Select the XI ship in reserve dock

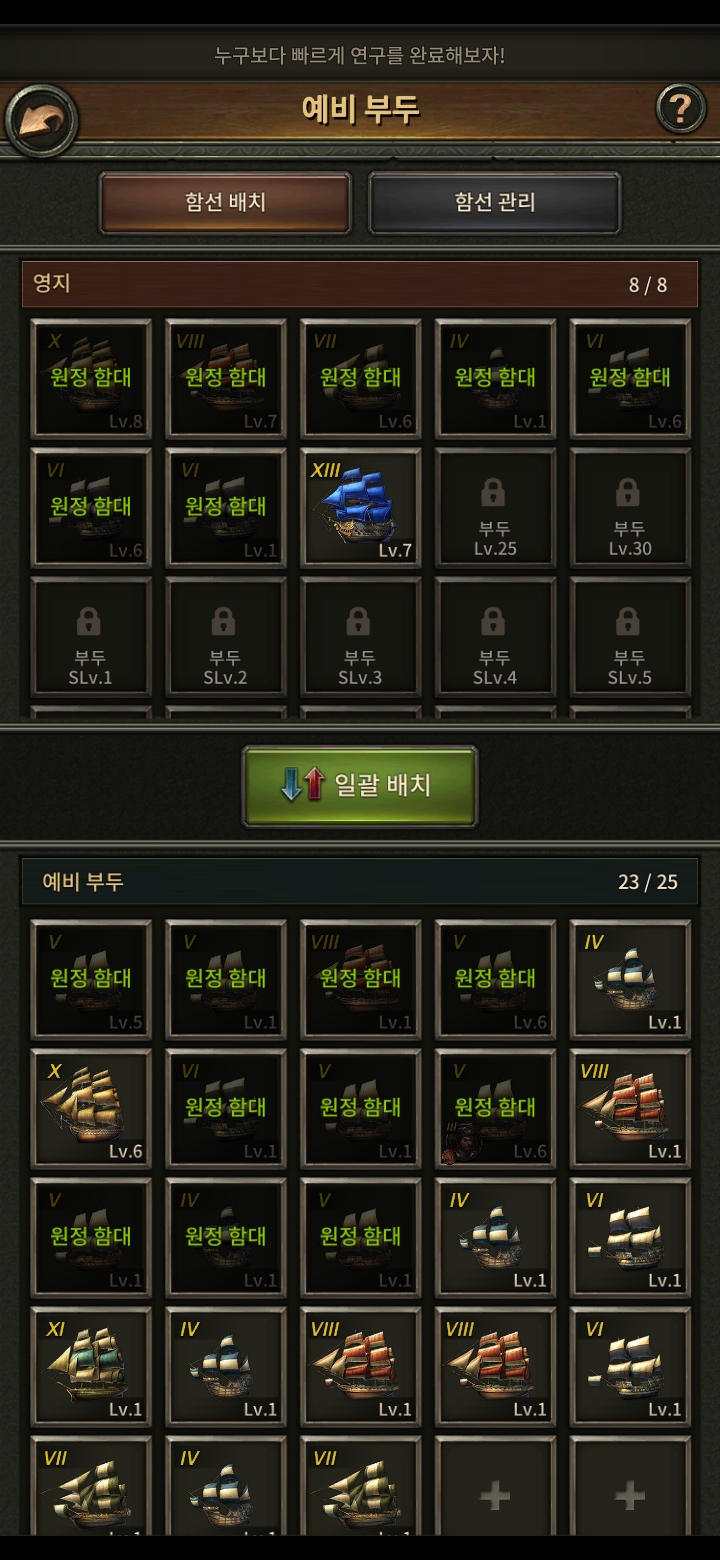point(91,1366)
